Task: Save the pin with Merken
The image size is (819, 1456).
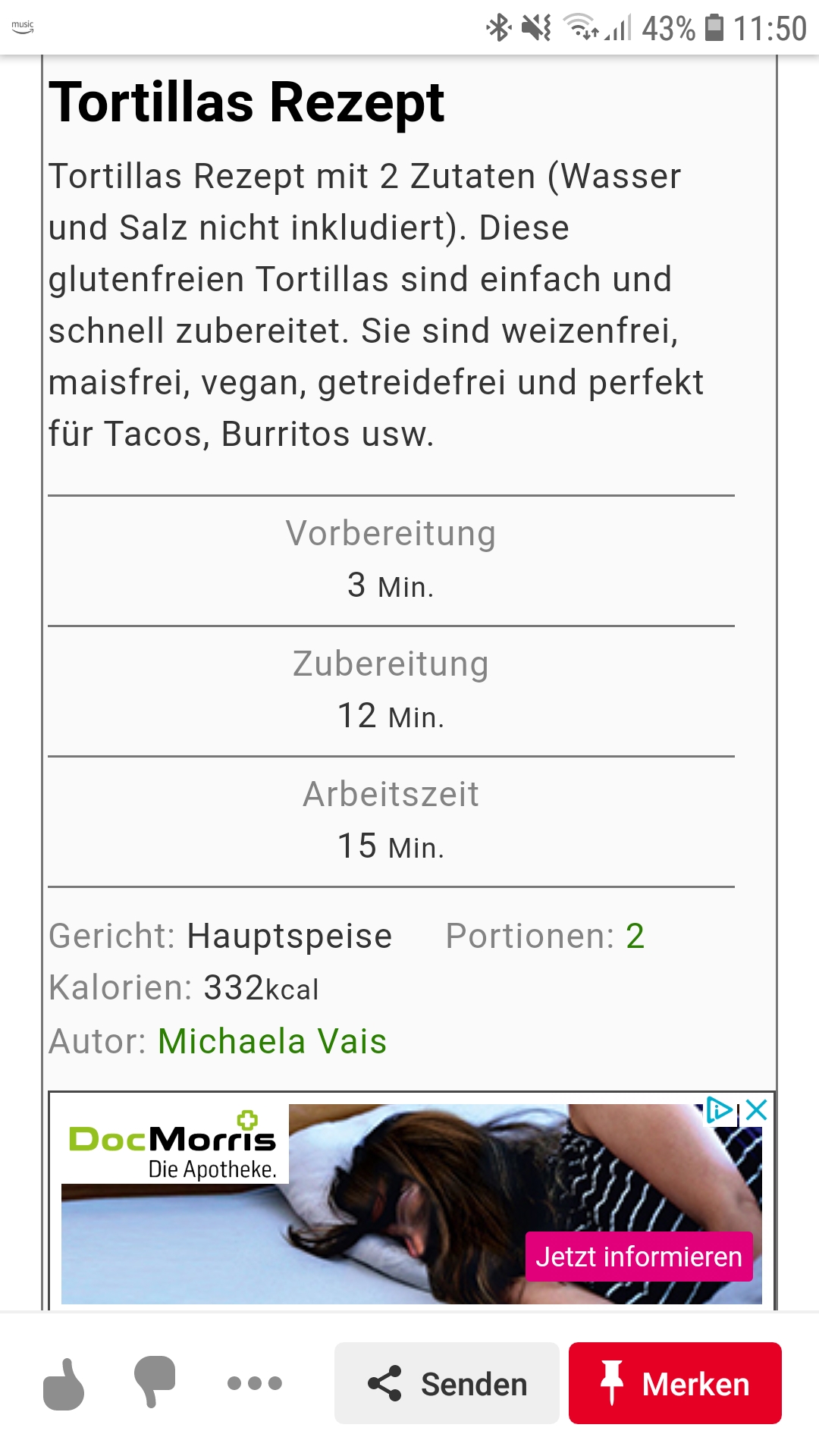Action: coord(675,1384)
